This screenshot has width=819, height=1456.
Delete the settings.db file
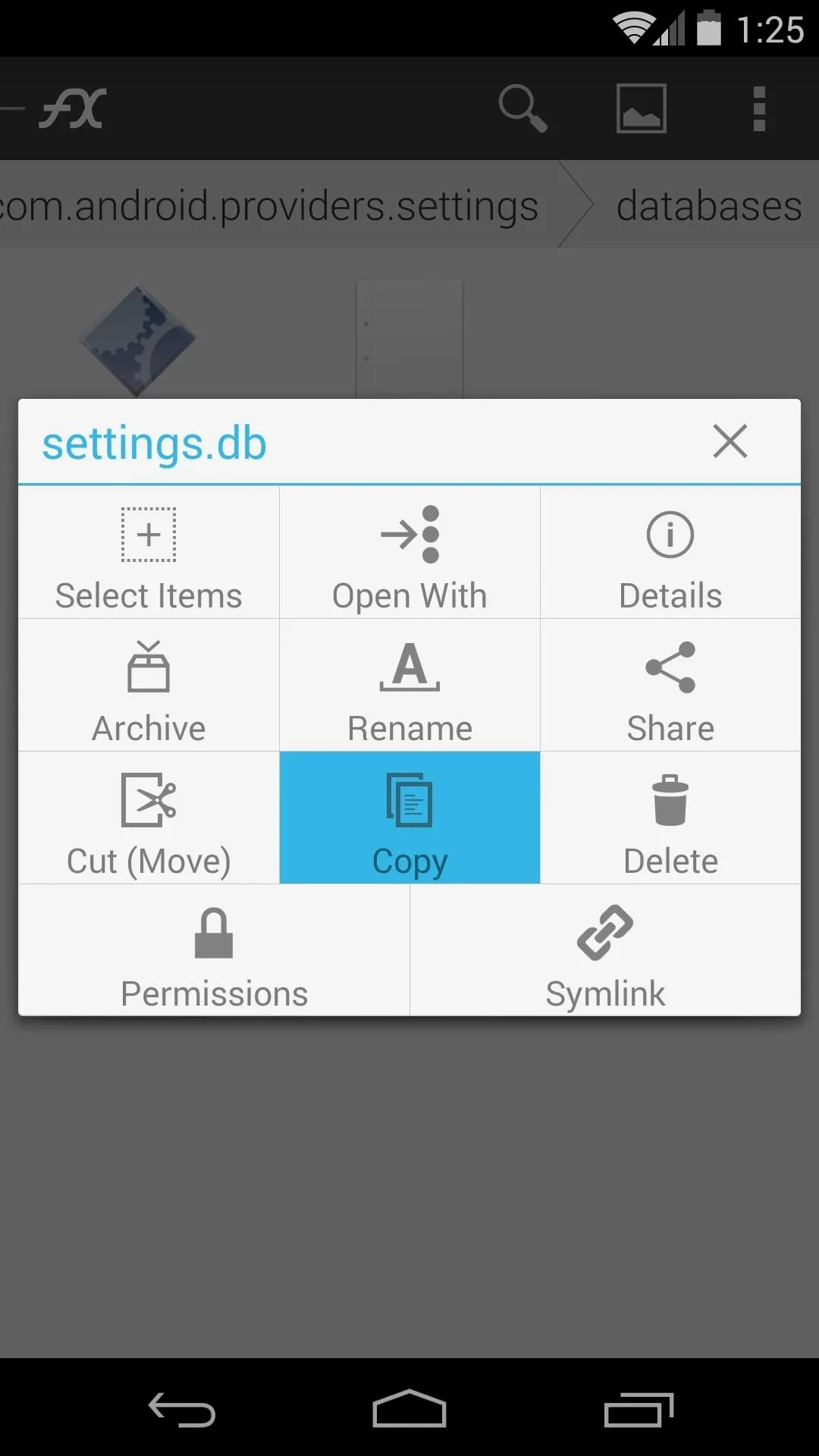coord(670,817)
